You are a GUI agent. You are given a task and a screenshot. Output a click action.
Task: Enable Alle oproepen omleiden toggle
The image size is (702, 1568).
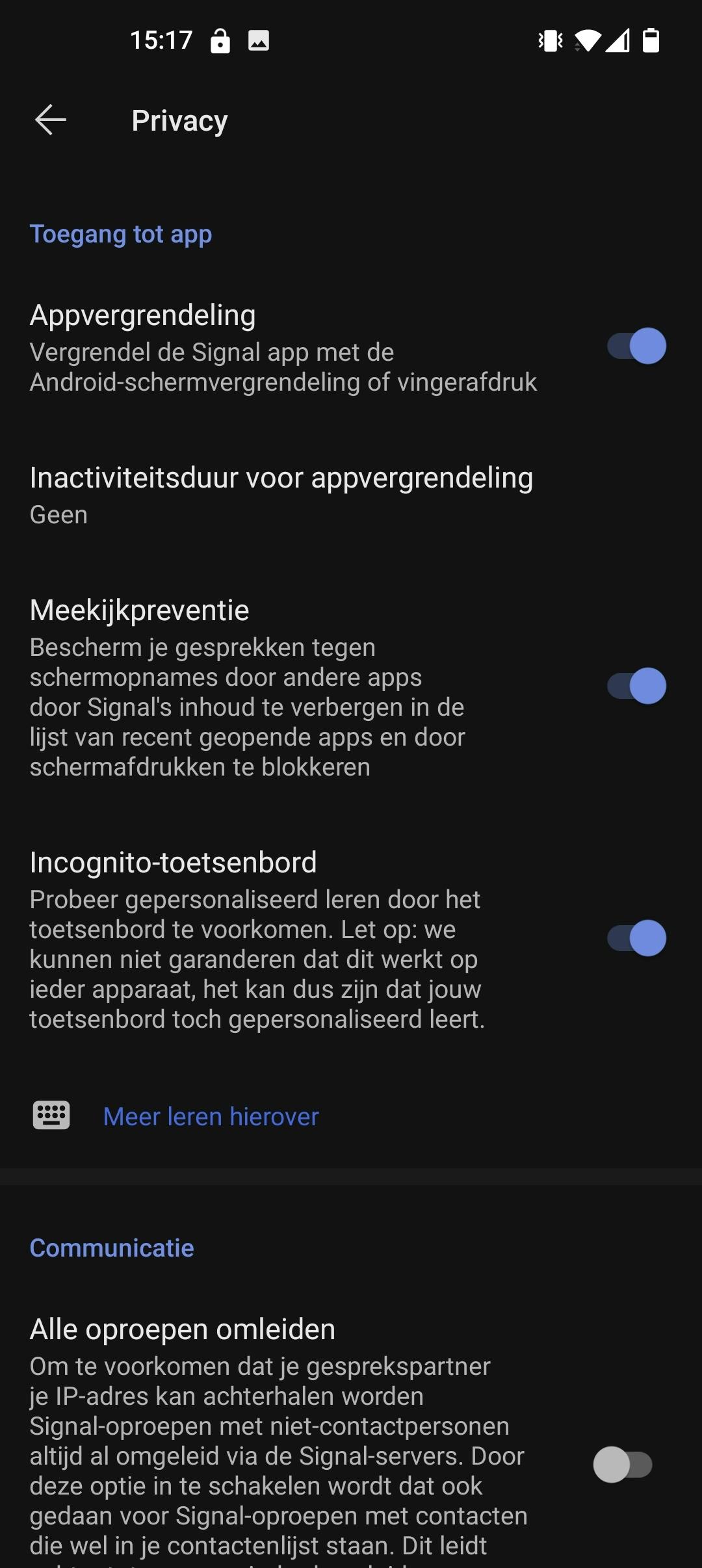point(622,1465)
